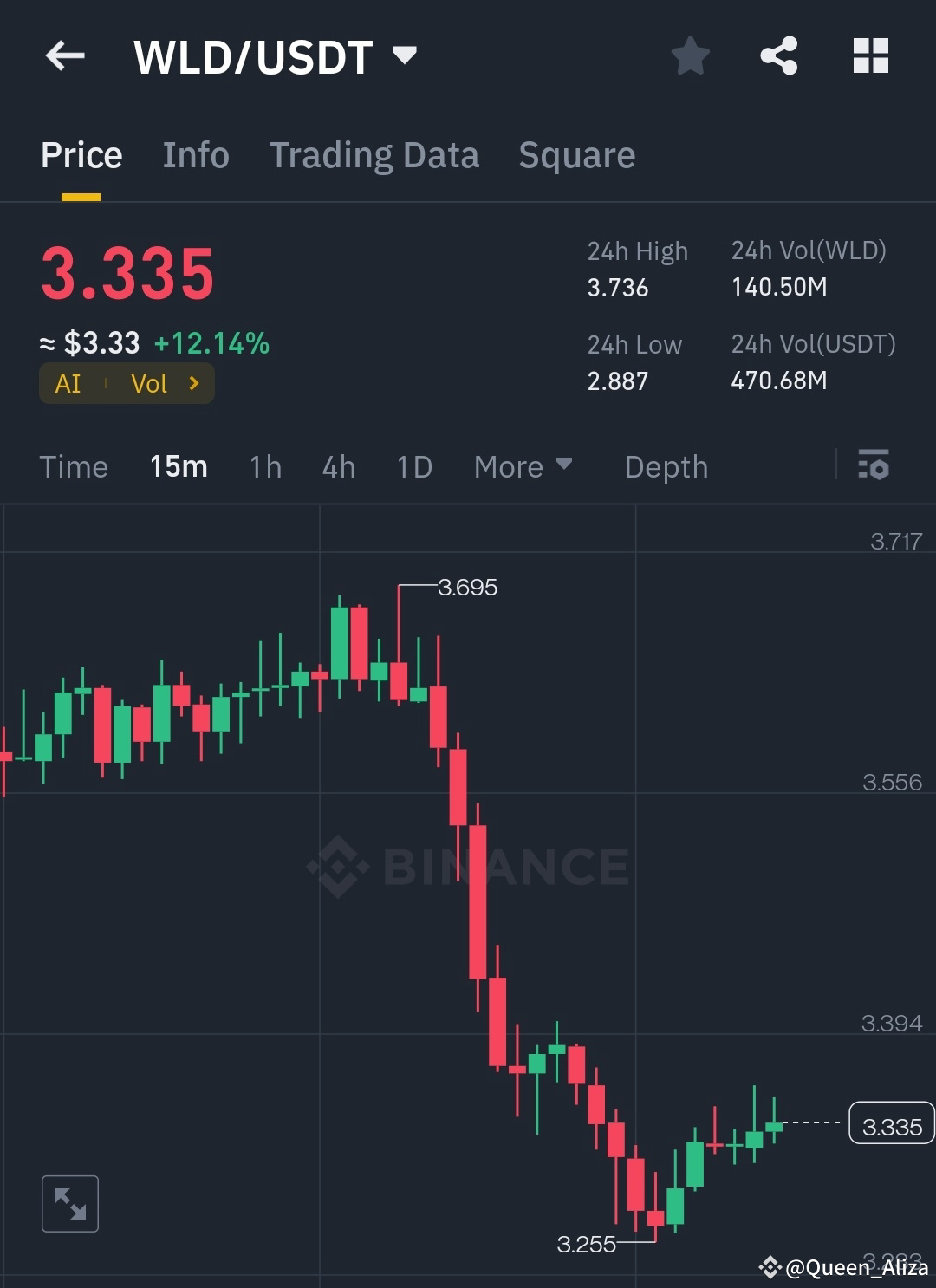Image resolution: width=936 pixels, height=1288 pixels.
Task: Open the Trading Data tab
Action: (x=374, y=154)
